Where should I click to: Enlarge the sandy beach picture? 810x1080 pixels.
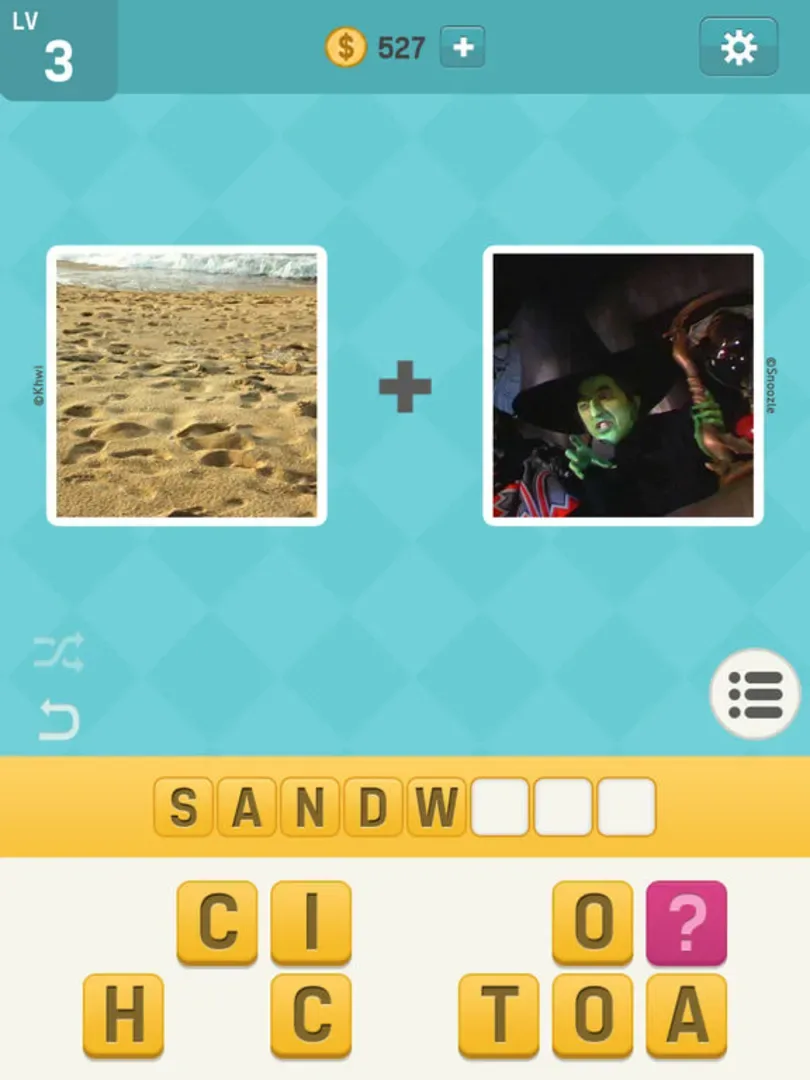(x=187, y=385)
